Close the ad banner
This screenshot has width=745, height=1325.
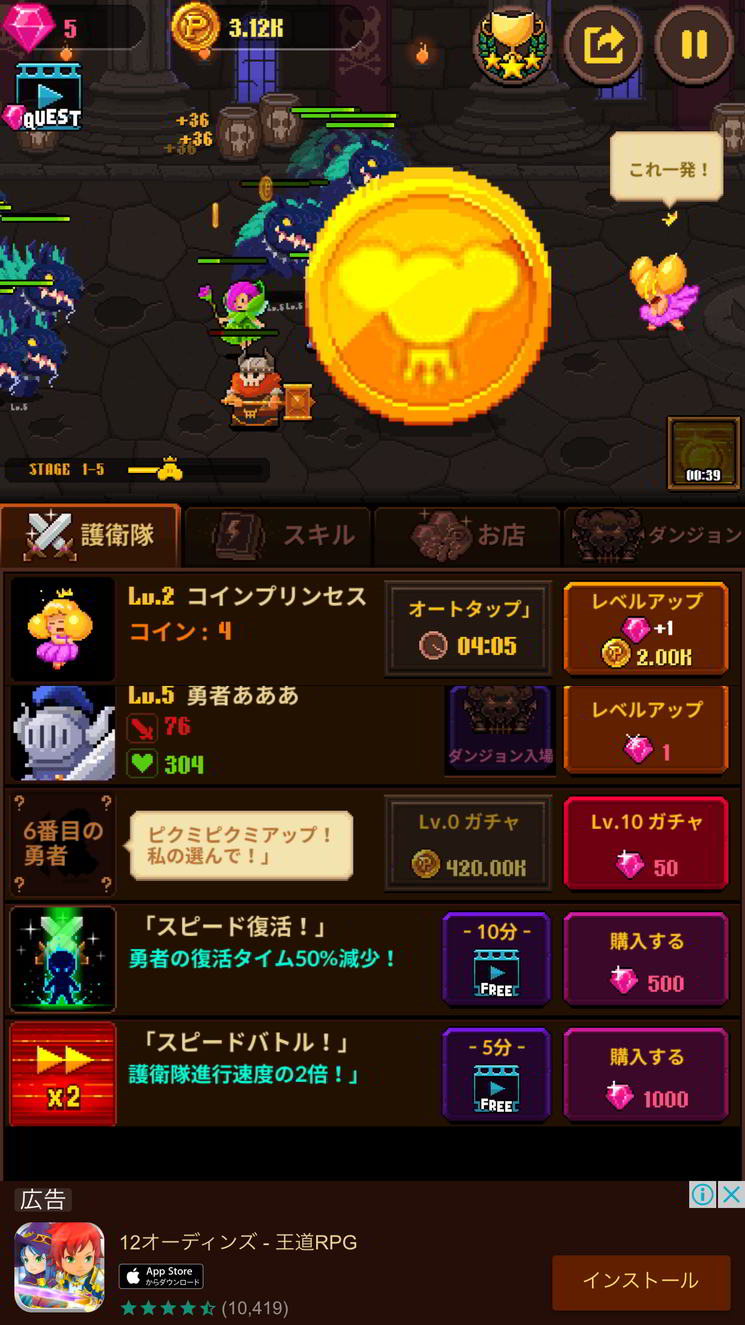point(732,1194)
